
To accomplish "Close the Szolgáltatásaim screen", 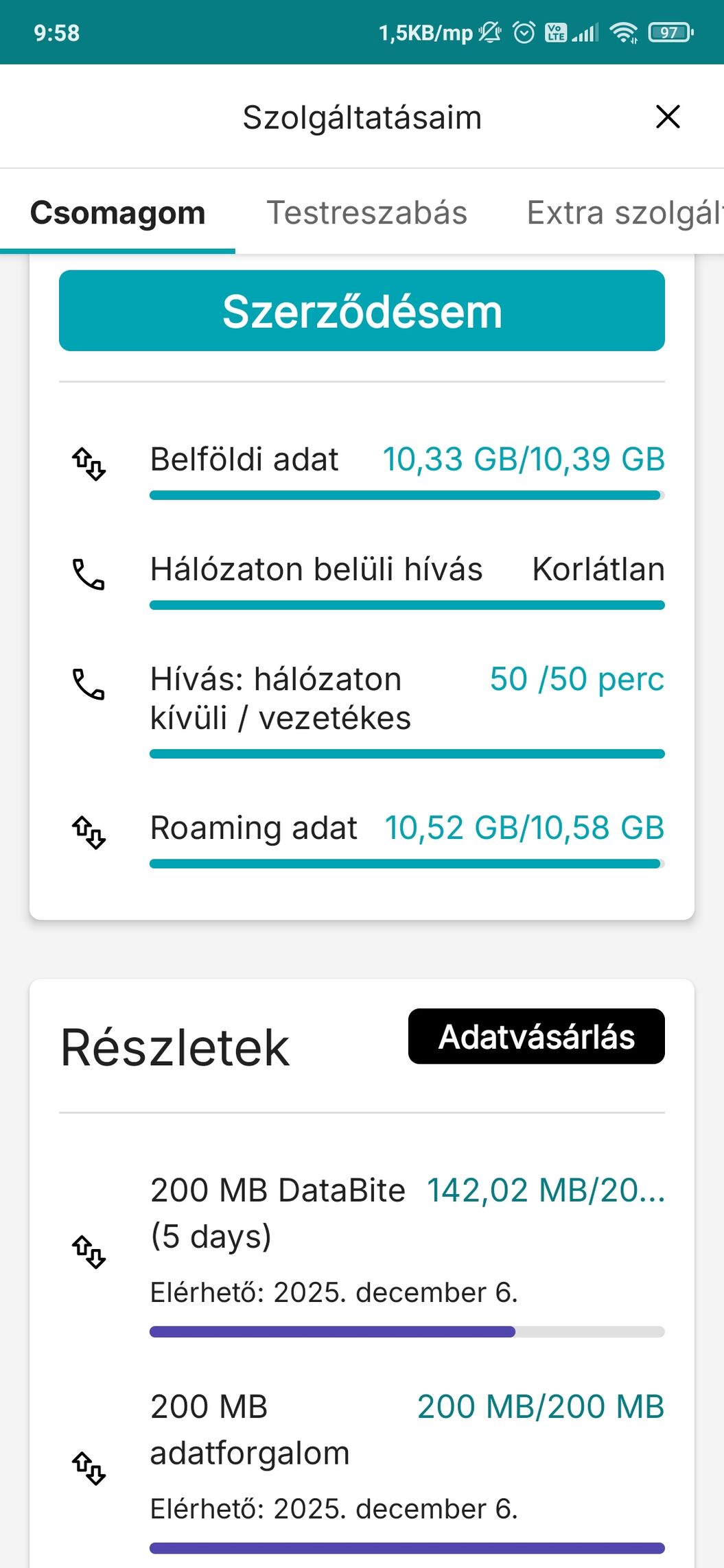I will pos(667,117).
